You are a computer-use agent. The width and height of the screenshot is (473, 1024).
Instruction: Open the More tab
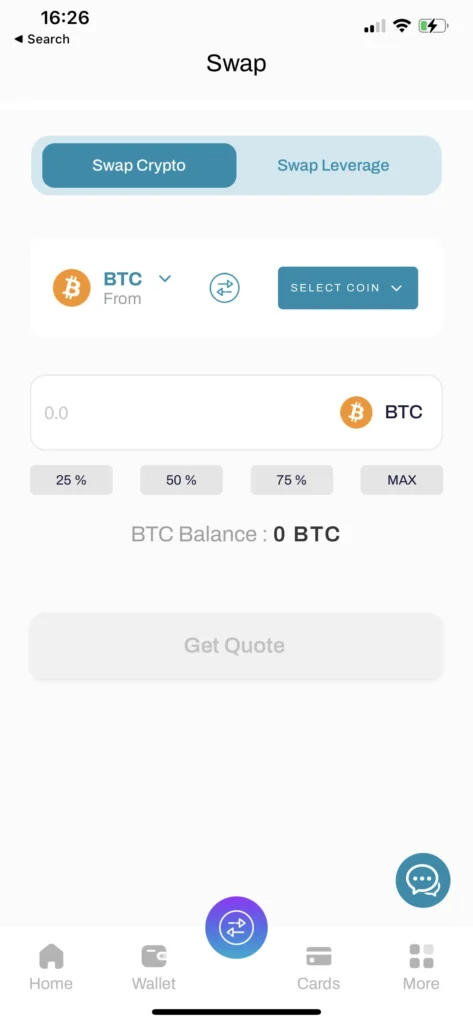point(421,967)
